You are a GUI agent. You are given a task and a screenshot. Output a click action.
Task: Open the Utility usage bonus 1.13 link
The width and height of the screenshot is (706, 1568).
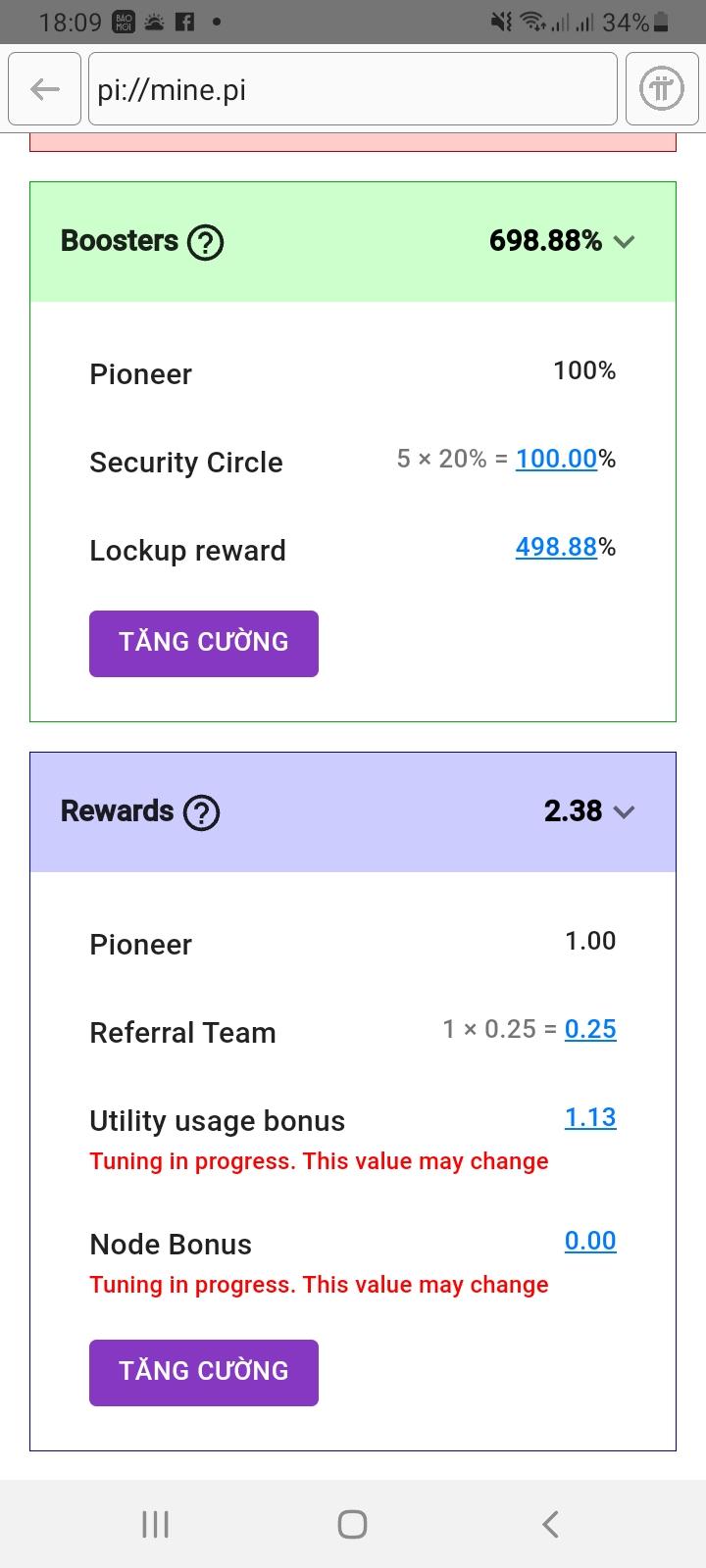click(590, 1117)
